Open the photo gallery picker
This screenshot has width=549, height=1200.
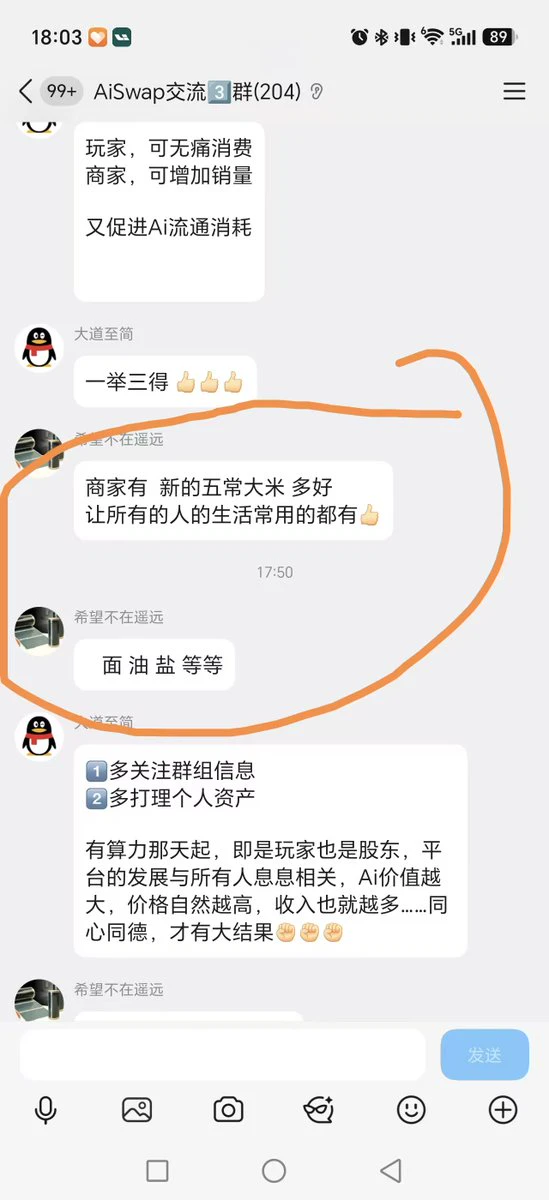[x=137, y=1110]
